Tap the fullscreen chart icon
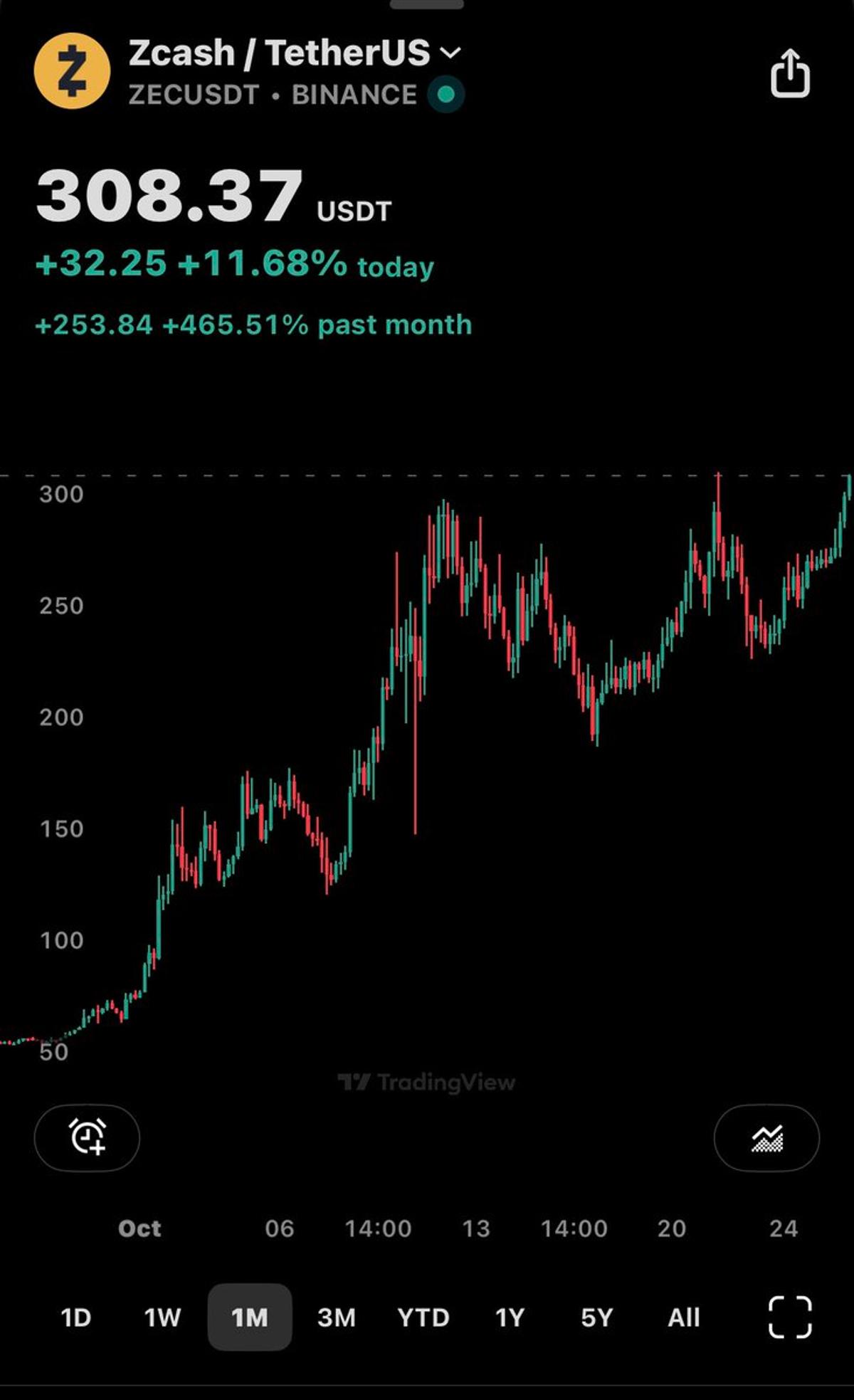Viewport: 854px width, 1400px height. click(x=792, y=1317)
